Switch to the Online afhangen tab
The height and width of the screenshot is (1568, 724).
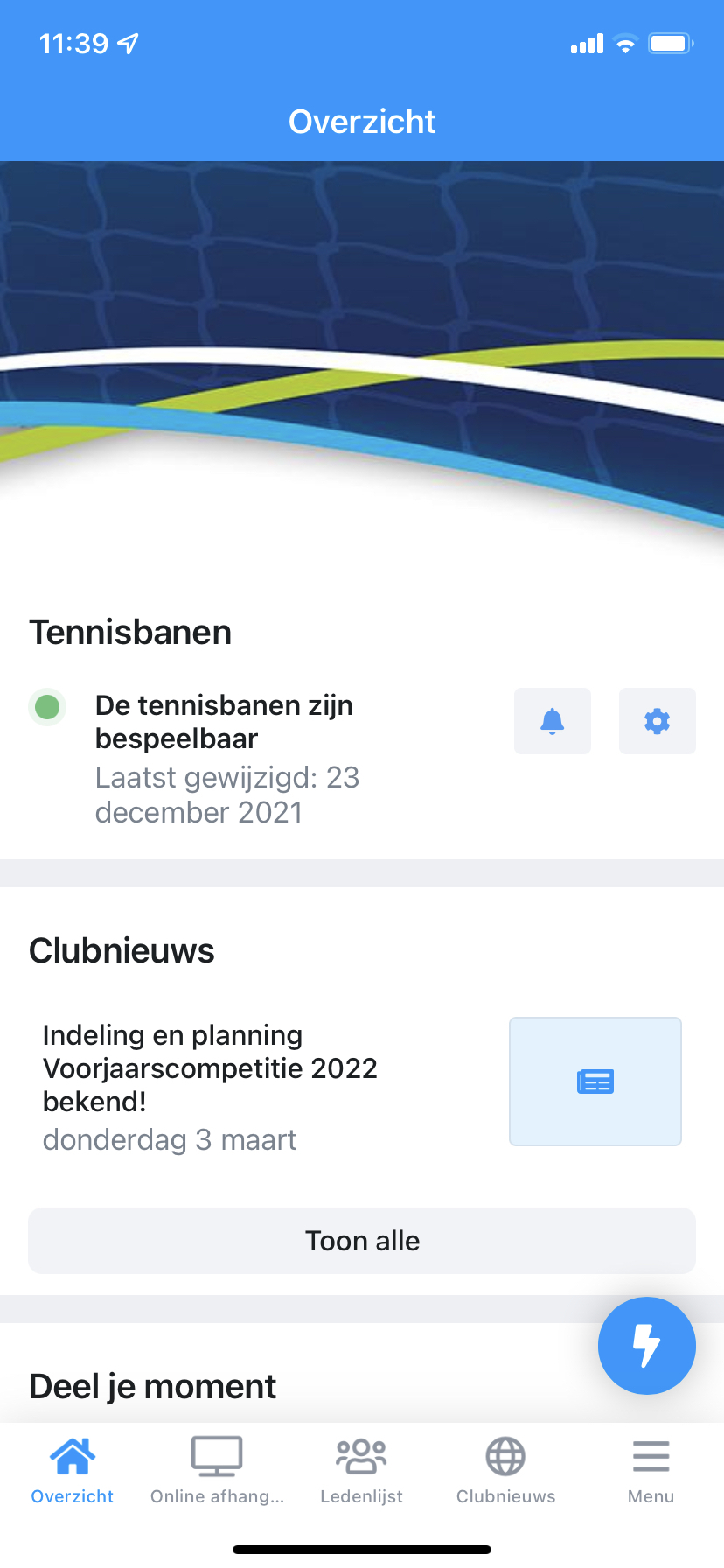(217, 1472)
